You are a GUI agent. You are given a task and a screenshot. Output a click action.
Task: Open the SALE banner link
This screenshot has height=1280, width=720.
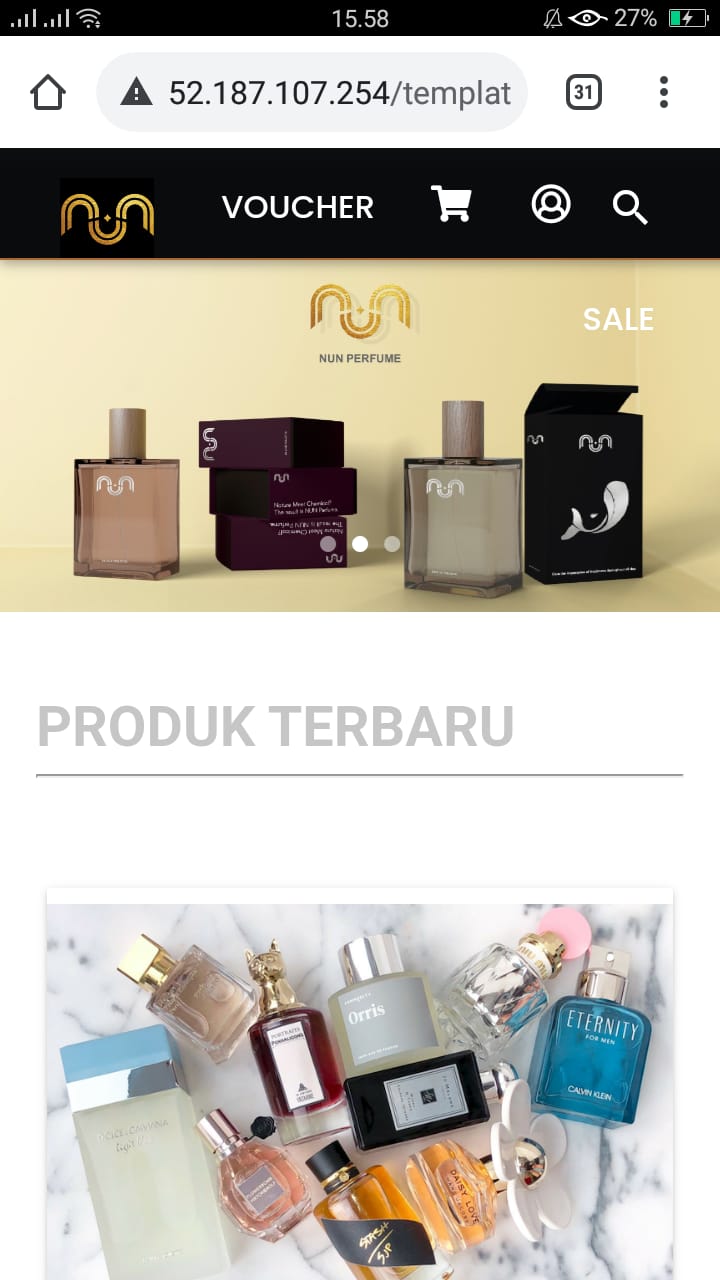pos(618,319)
